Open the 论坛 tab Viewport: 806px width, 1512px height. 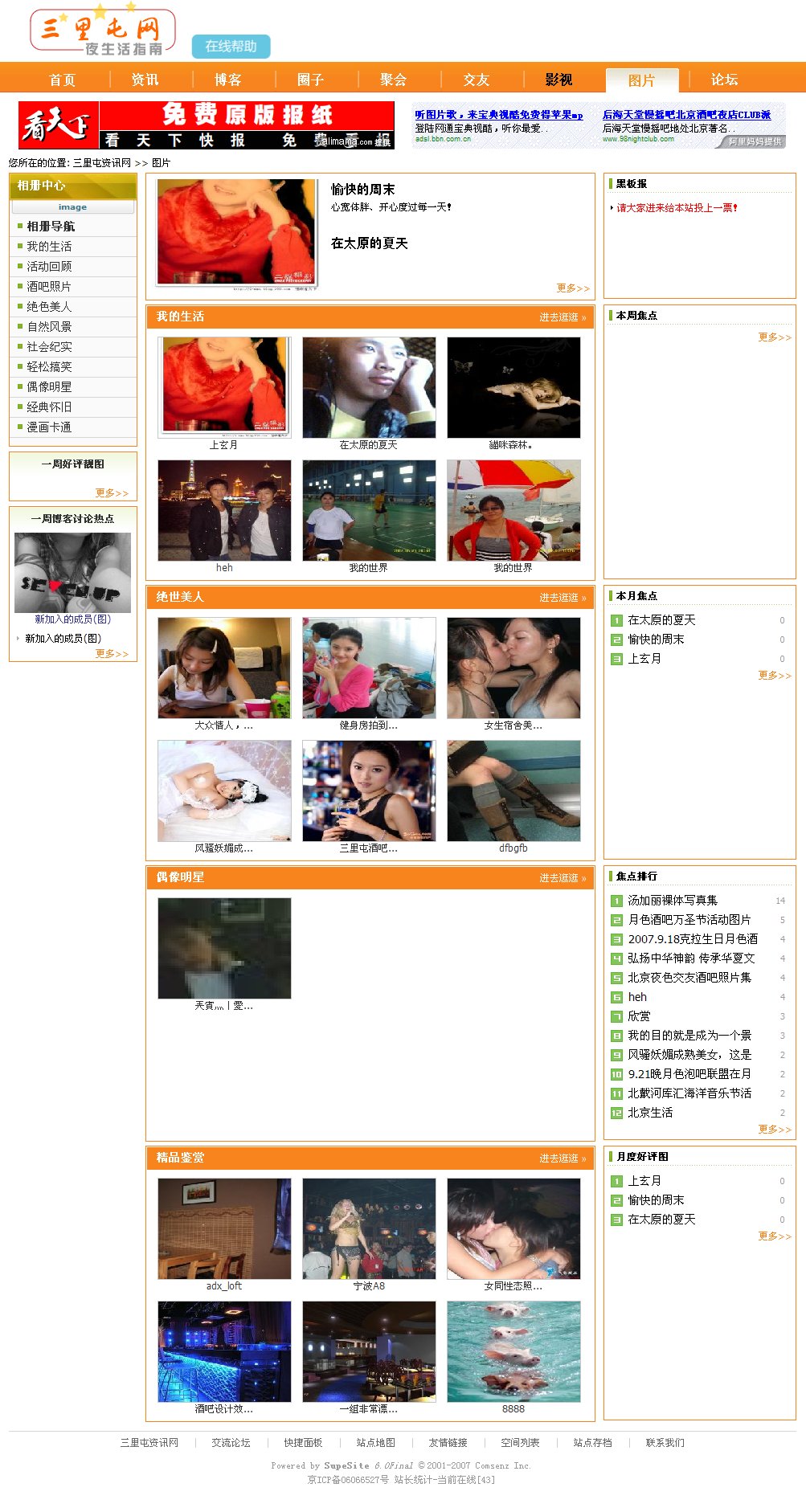(724, 80)
